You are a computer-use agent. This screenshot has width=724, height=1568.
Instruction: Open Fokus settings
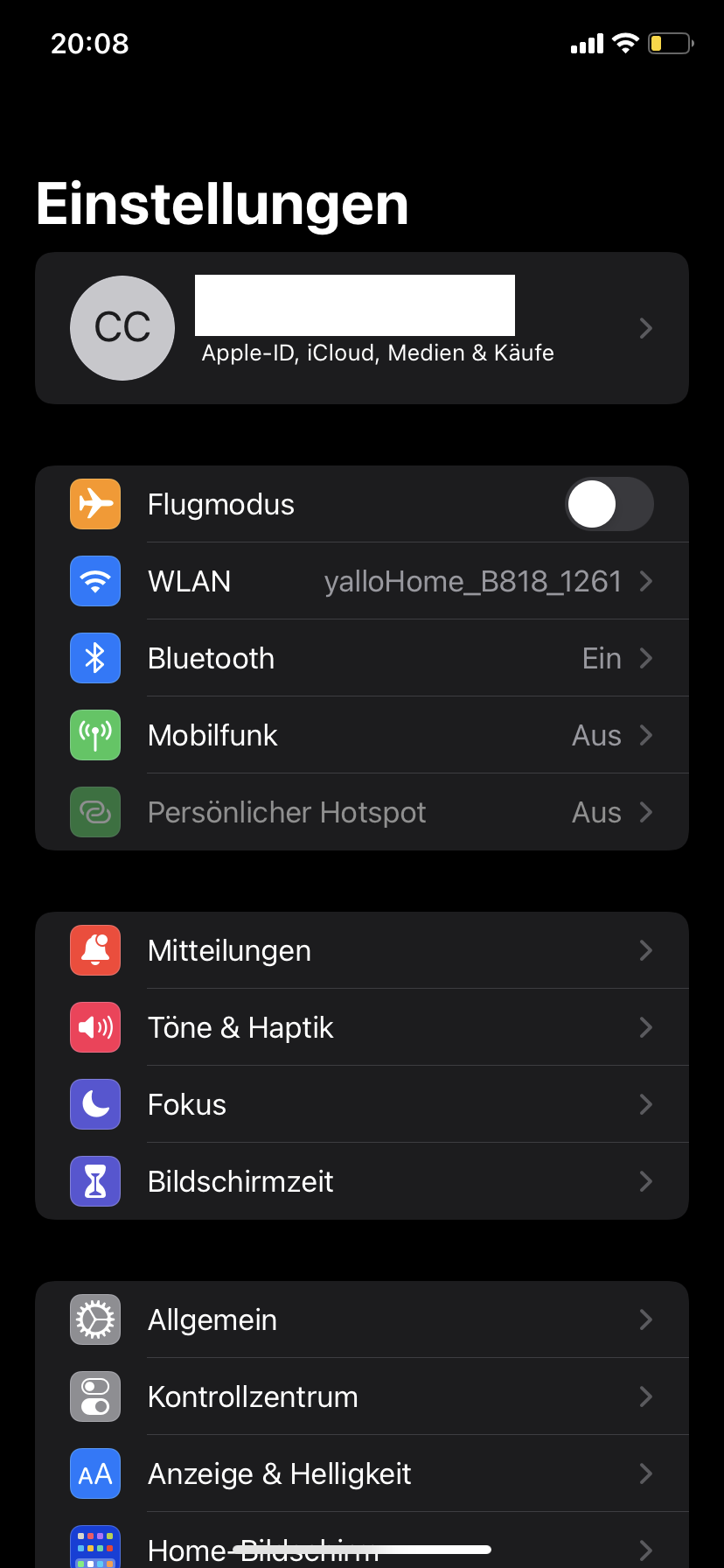(x=361, y=1105)
